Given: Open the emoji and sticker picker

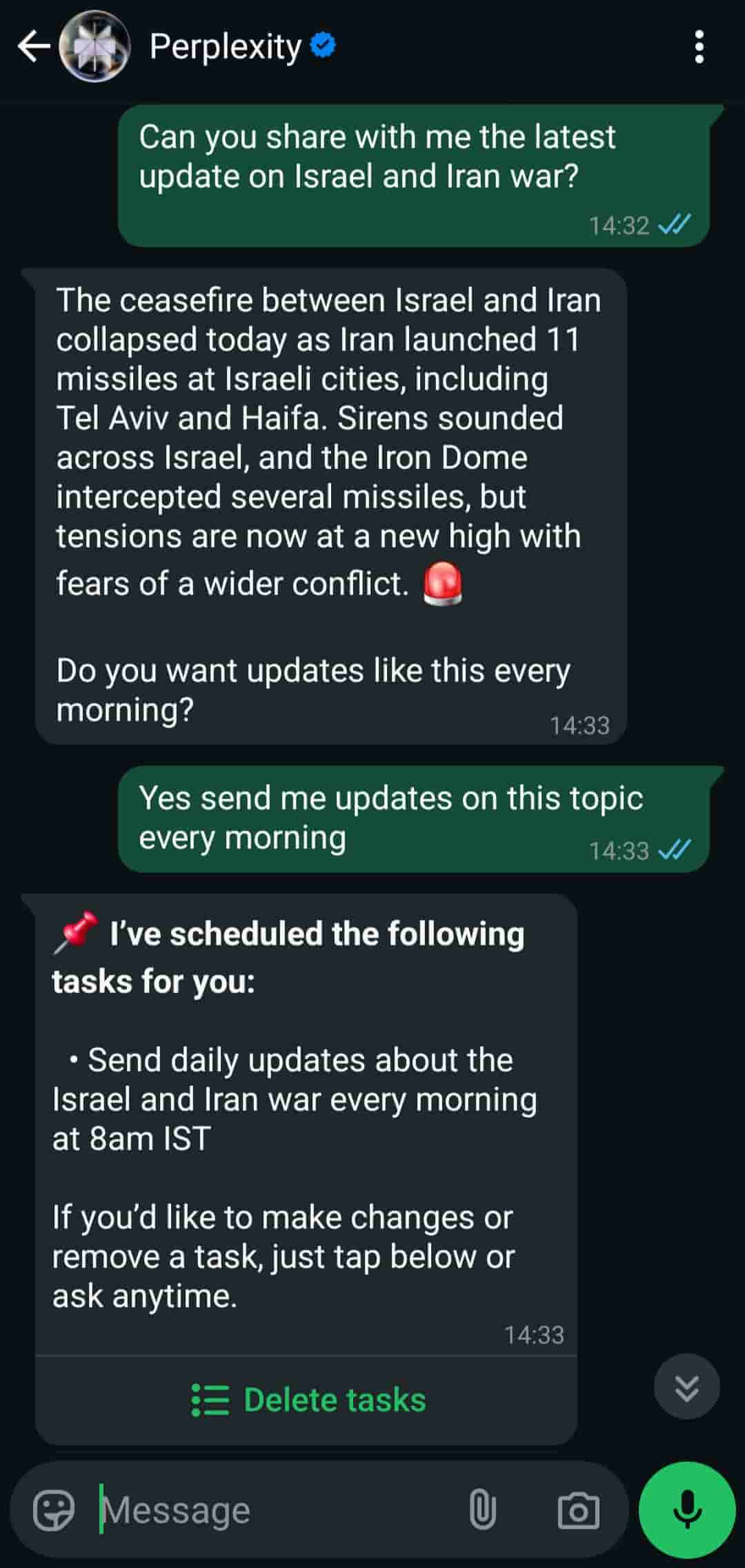Looking at the screenshot, I should [53, 1510].
